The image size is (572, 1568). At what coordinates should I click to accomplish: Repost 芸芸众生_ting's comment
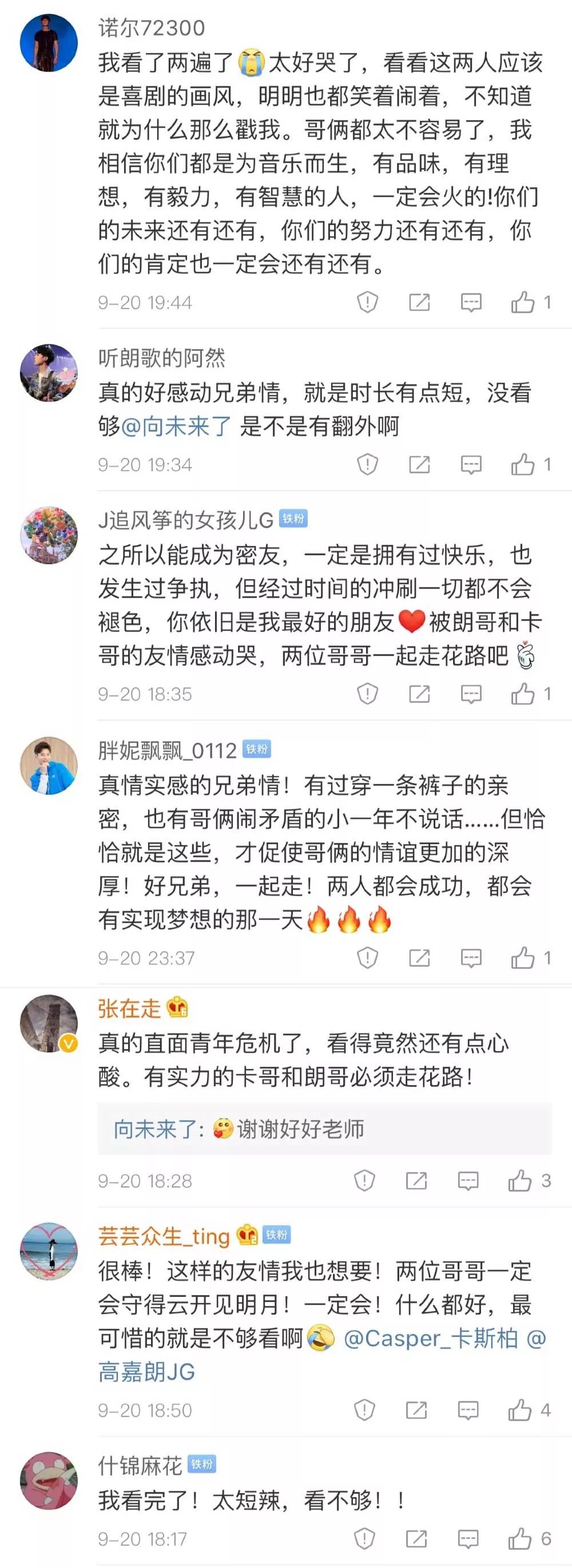416,1409
